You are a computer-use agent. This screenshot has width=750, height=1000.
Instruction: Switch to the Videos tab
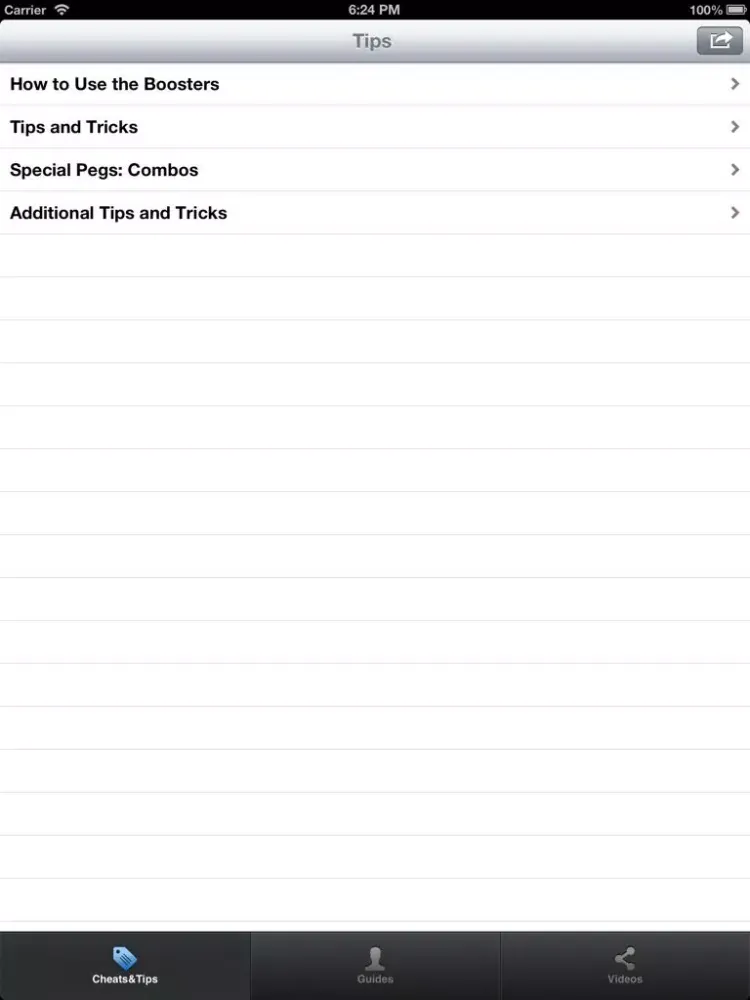(x=625, y=966)
